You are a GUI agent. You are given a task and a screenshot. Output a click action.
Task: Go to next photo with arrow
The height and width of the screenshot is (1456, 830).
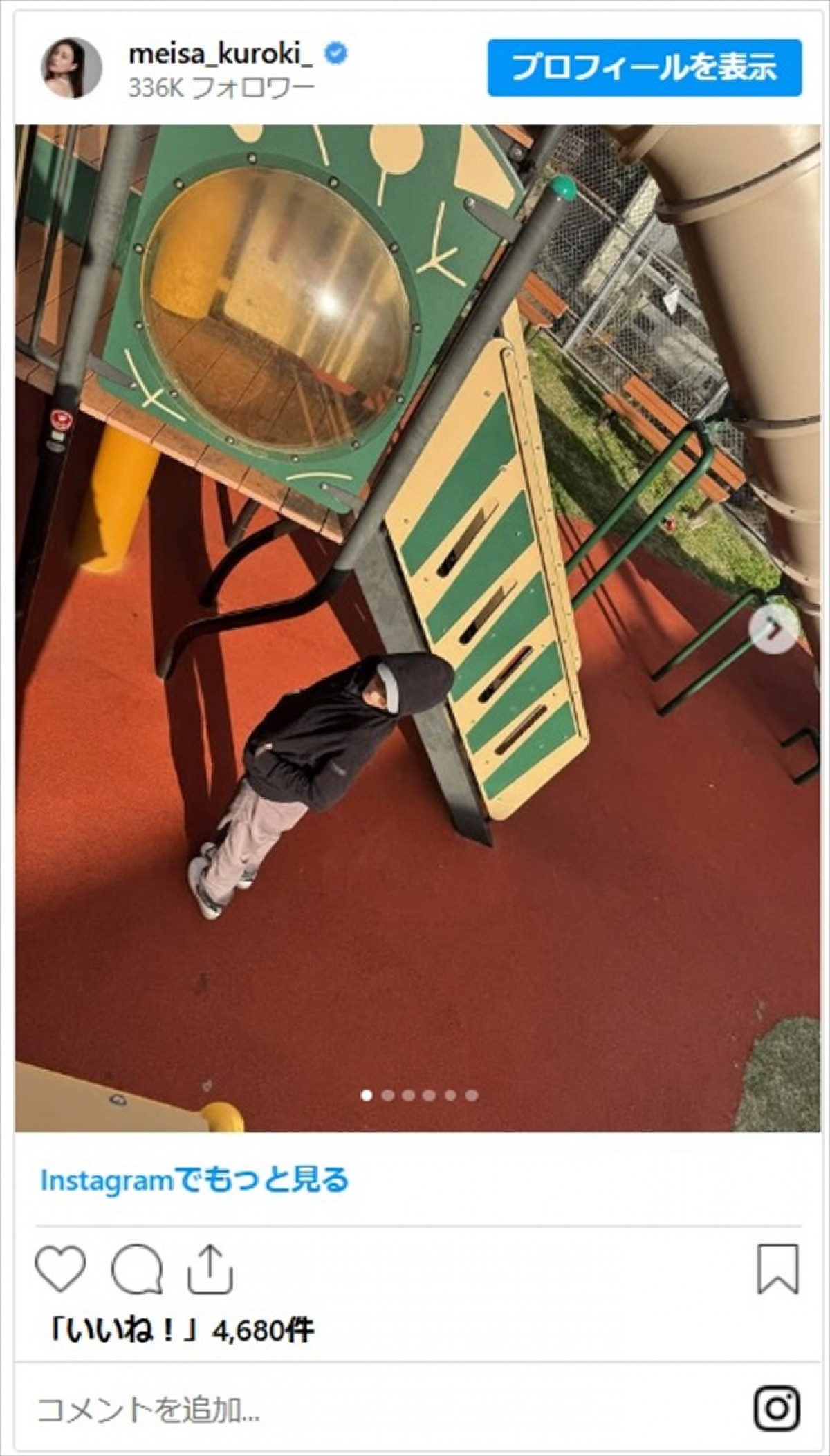coord(775,628)
